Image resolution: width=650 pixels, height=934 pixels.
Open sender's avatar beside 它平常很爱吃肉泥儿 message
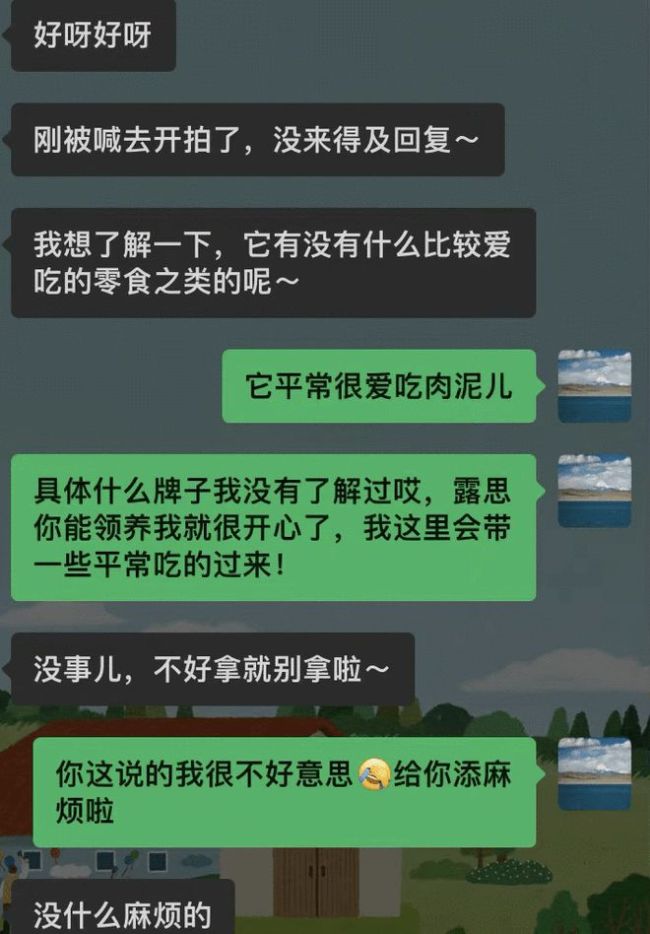594,386
